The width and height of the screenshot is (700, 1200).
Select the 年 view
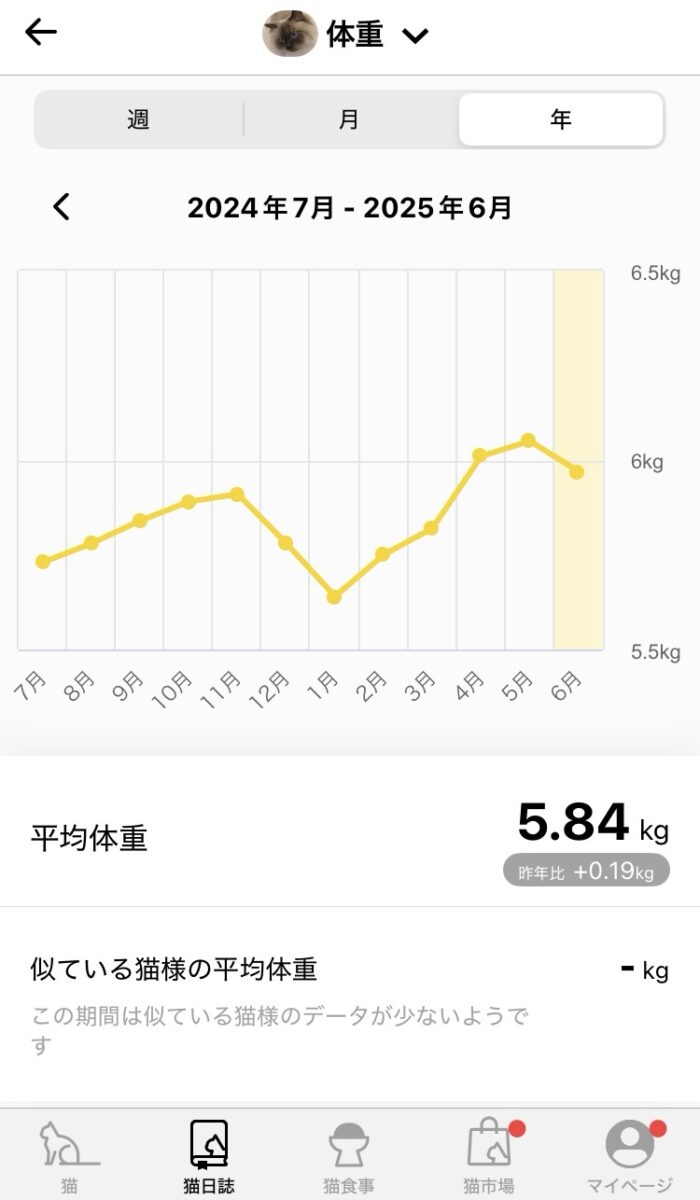[561, 120]
